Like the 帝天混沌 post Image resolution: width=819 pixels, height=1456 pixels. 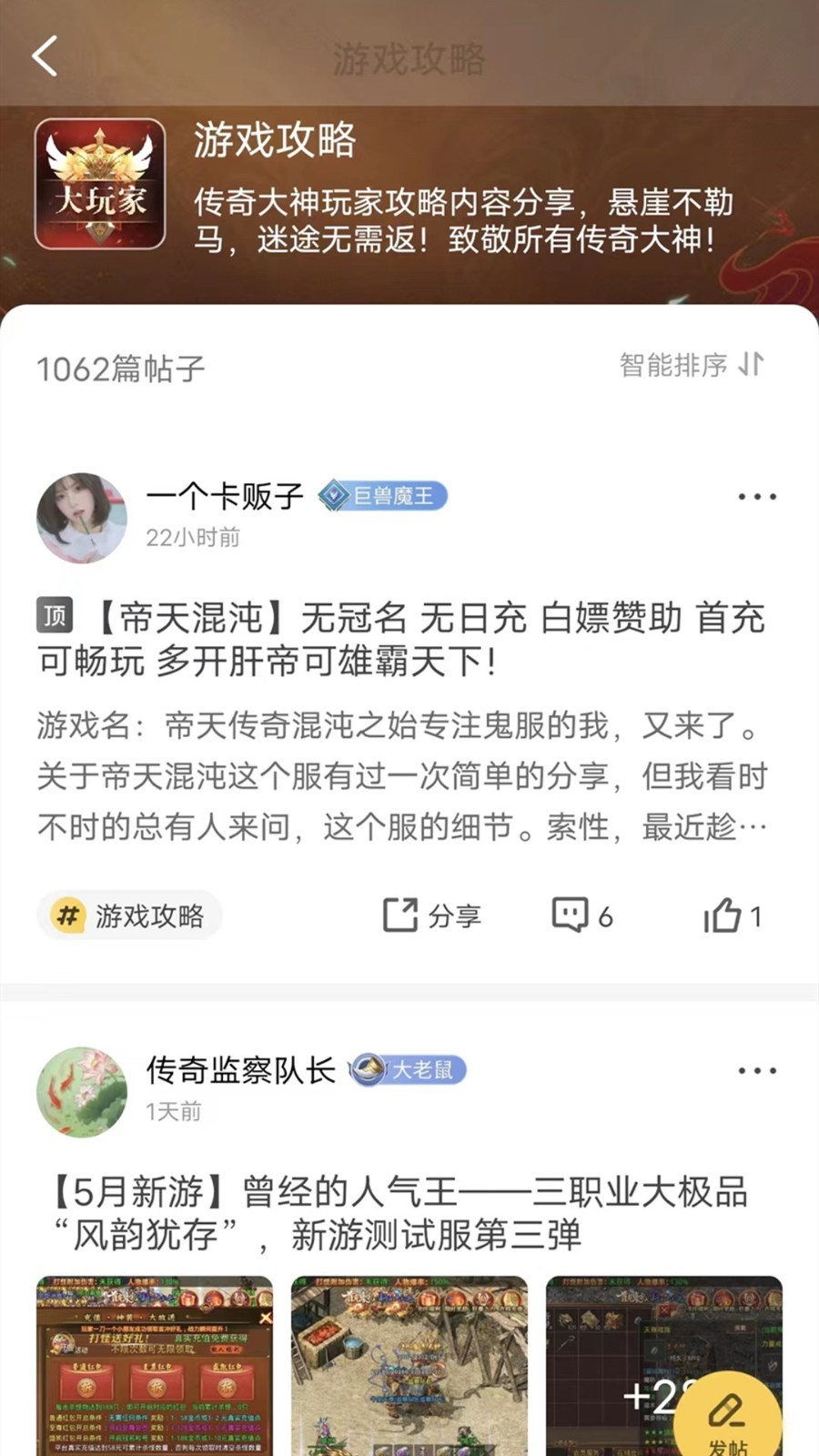point(733,915)
